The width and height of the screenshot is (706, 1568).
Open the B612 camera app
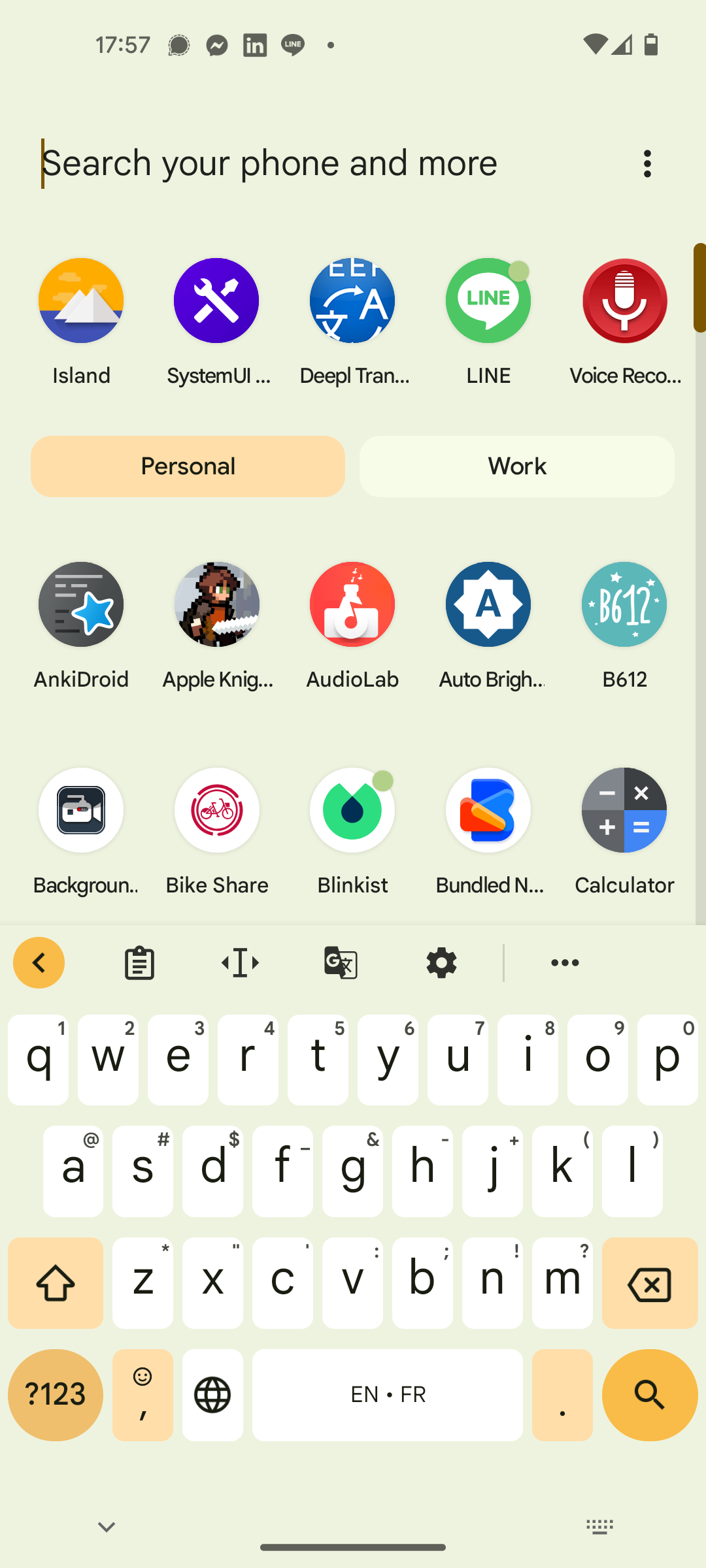click(x=624, y=605)
